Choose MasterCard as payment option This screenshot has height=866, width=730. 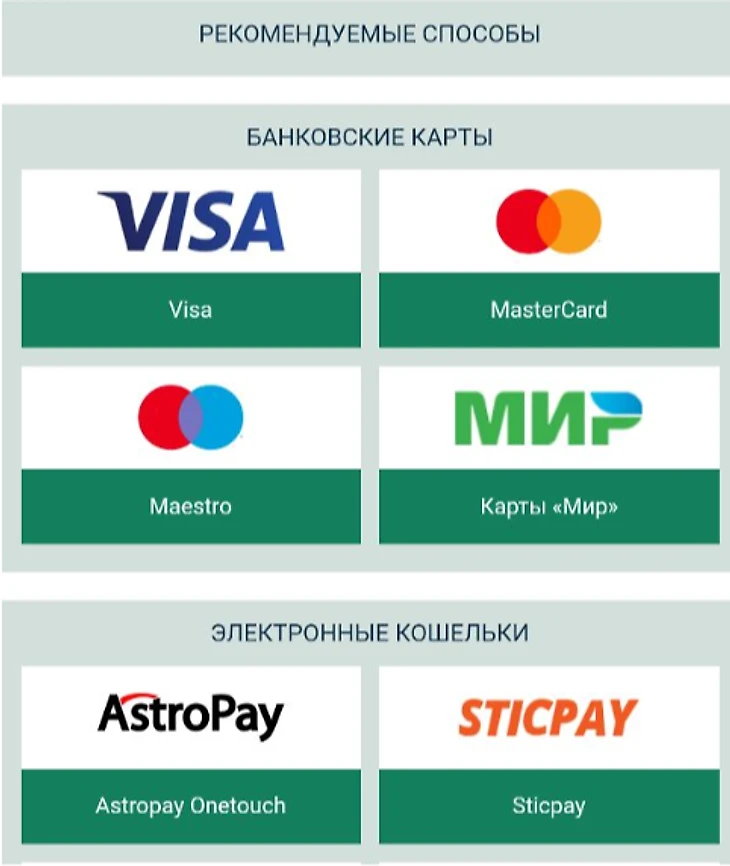(548, 258)
